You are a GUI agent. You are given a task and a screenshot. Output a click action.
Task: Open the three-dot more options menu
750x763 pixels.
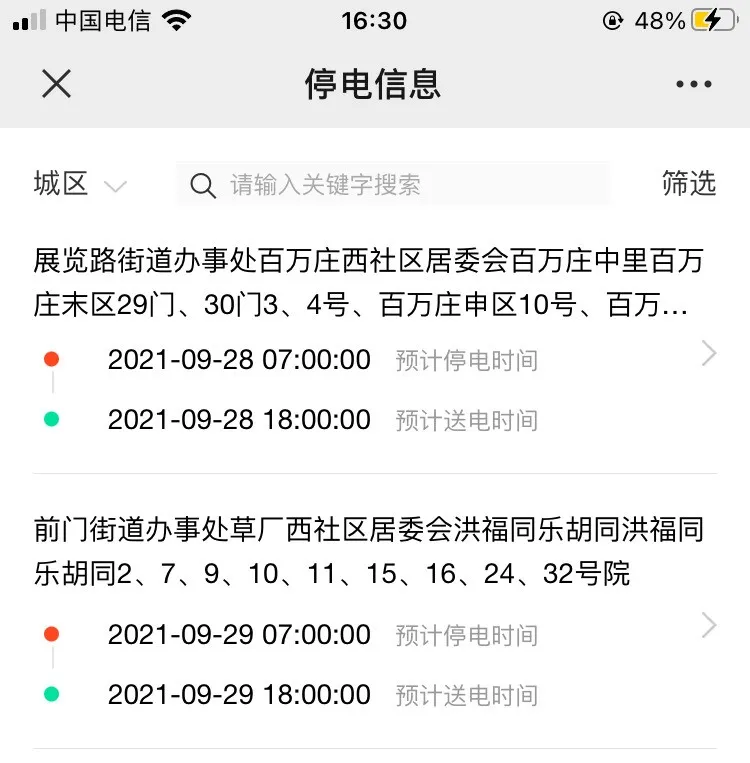(693, 84)
